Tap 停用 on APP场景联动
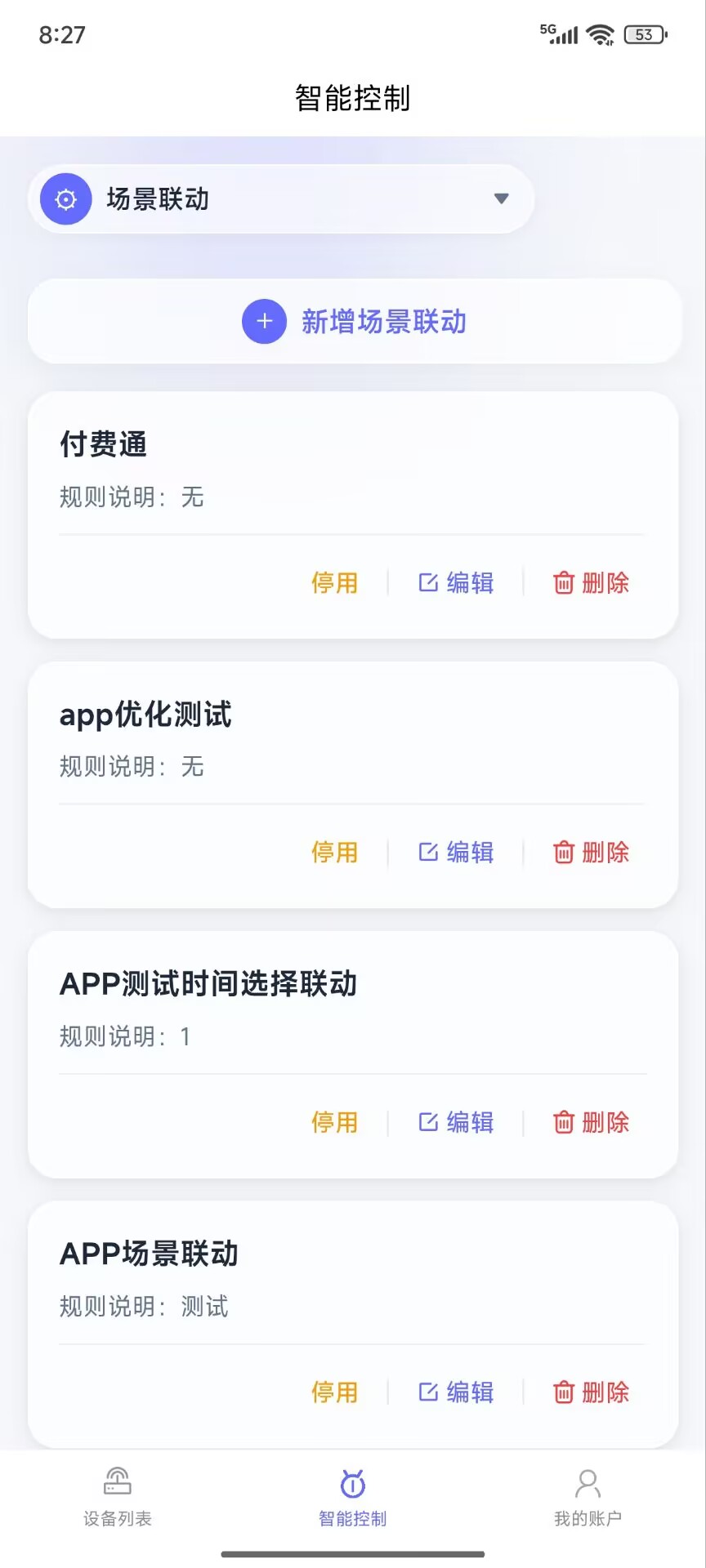This screenshot has width=706, height=1568. point(334,1392)
